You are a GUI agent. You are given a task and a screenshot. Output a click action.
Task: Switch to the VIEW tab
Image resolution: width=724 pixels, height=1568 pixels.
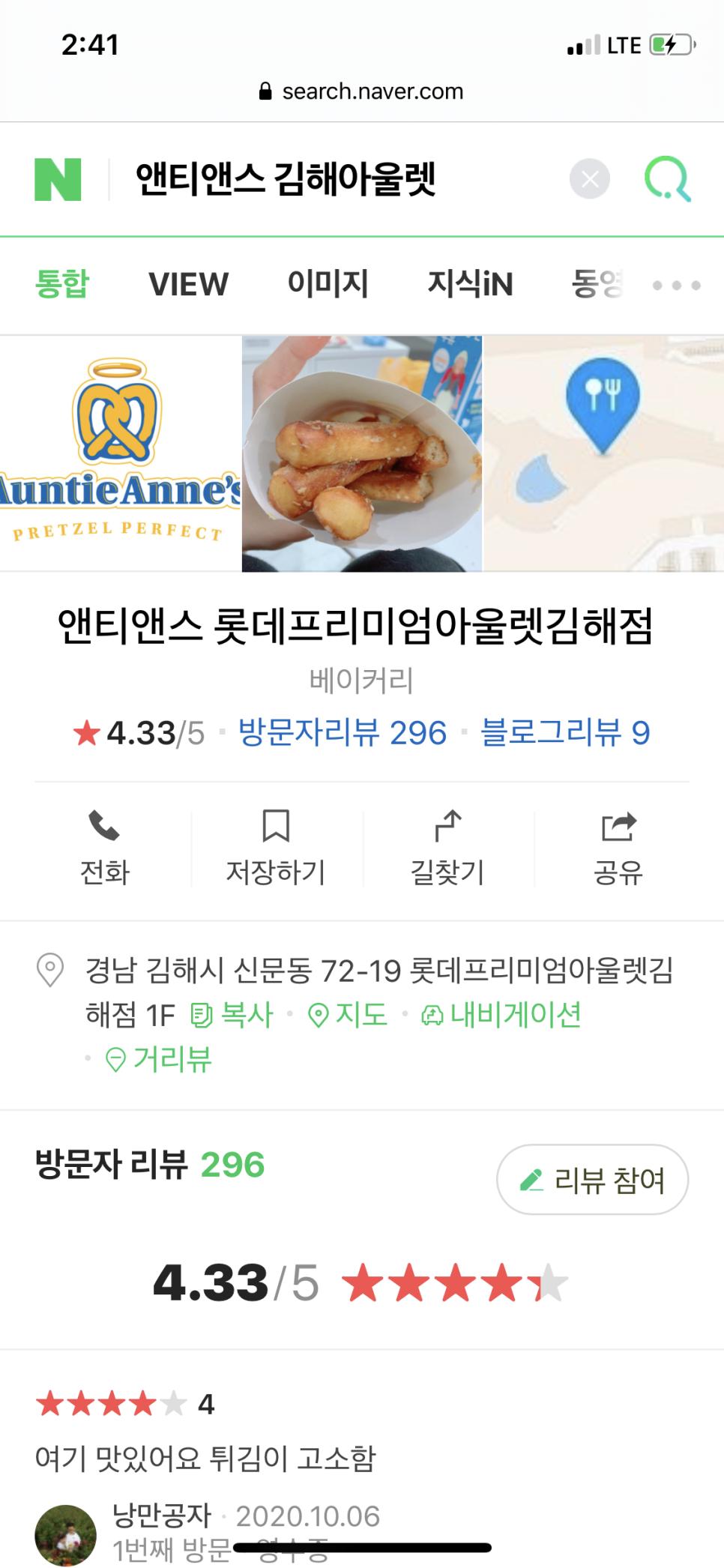click(188, 285)
